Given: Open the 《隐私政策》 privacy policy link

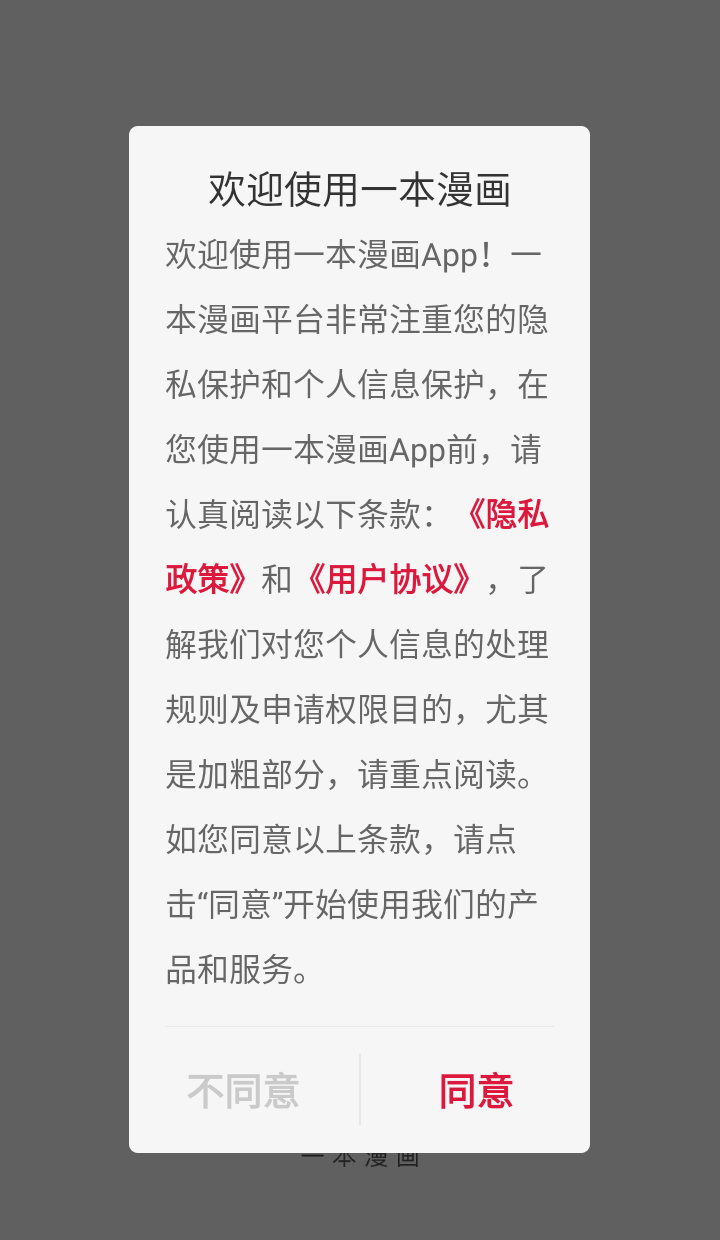Looking at the screenshot, I should [507, 516].
